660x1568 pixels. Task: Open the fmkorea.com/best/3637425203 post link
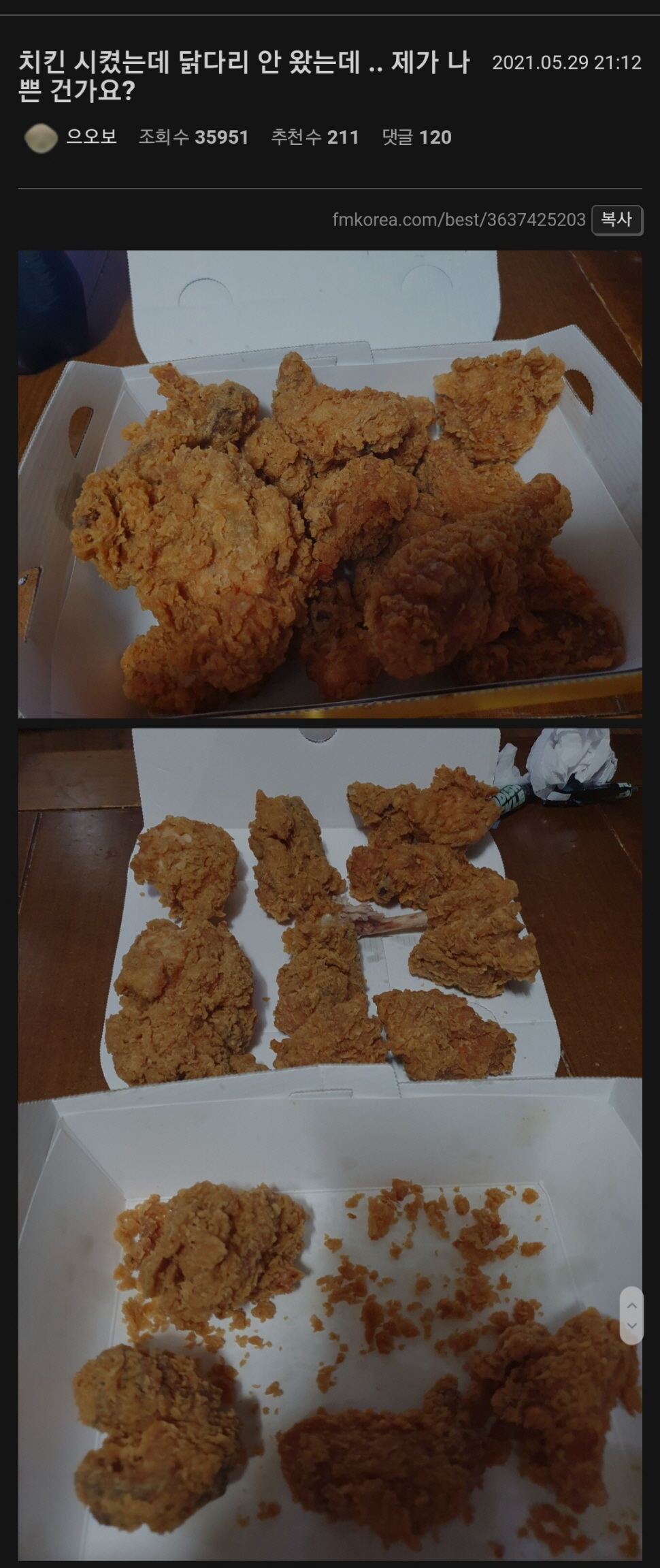pyautogui.click(x=459, y=220)
